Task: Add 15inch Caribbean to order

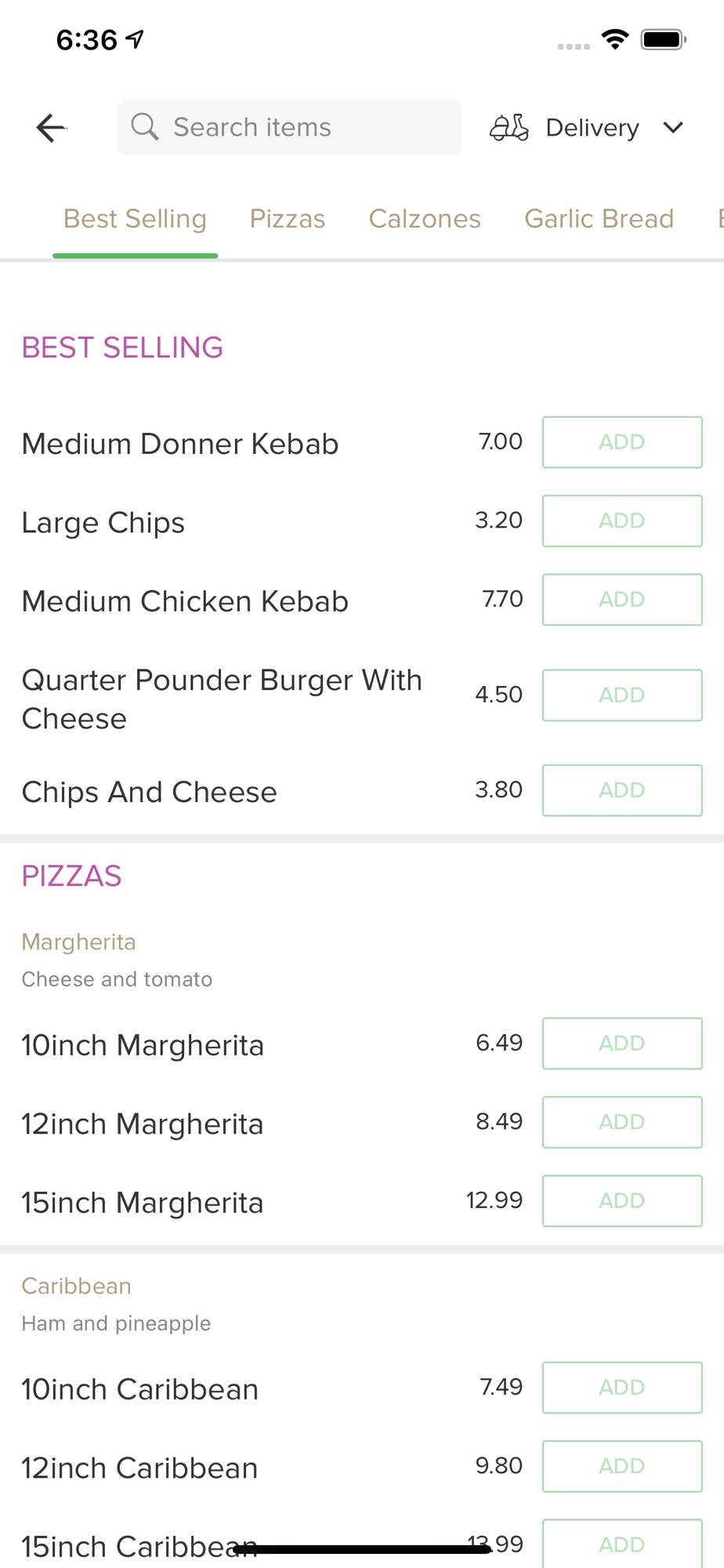Action: [622, 1544]
